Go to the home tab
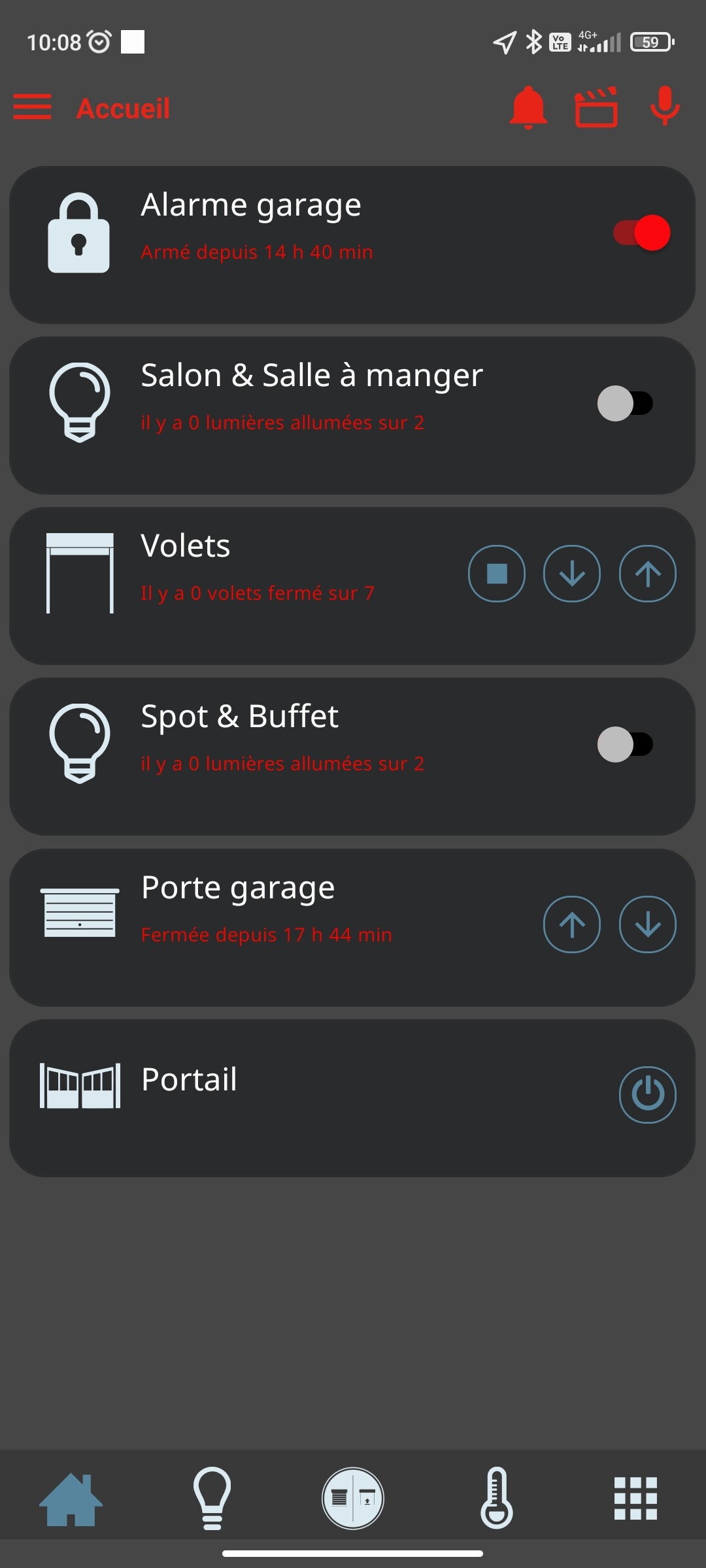 71,1499
